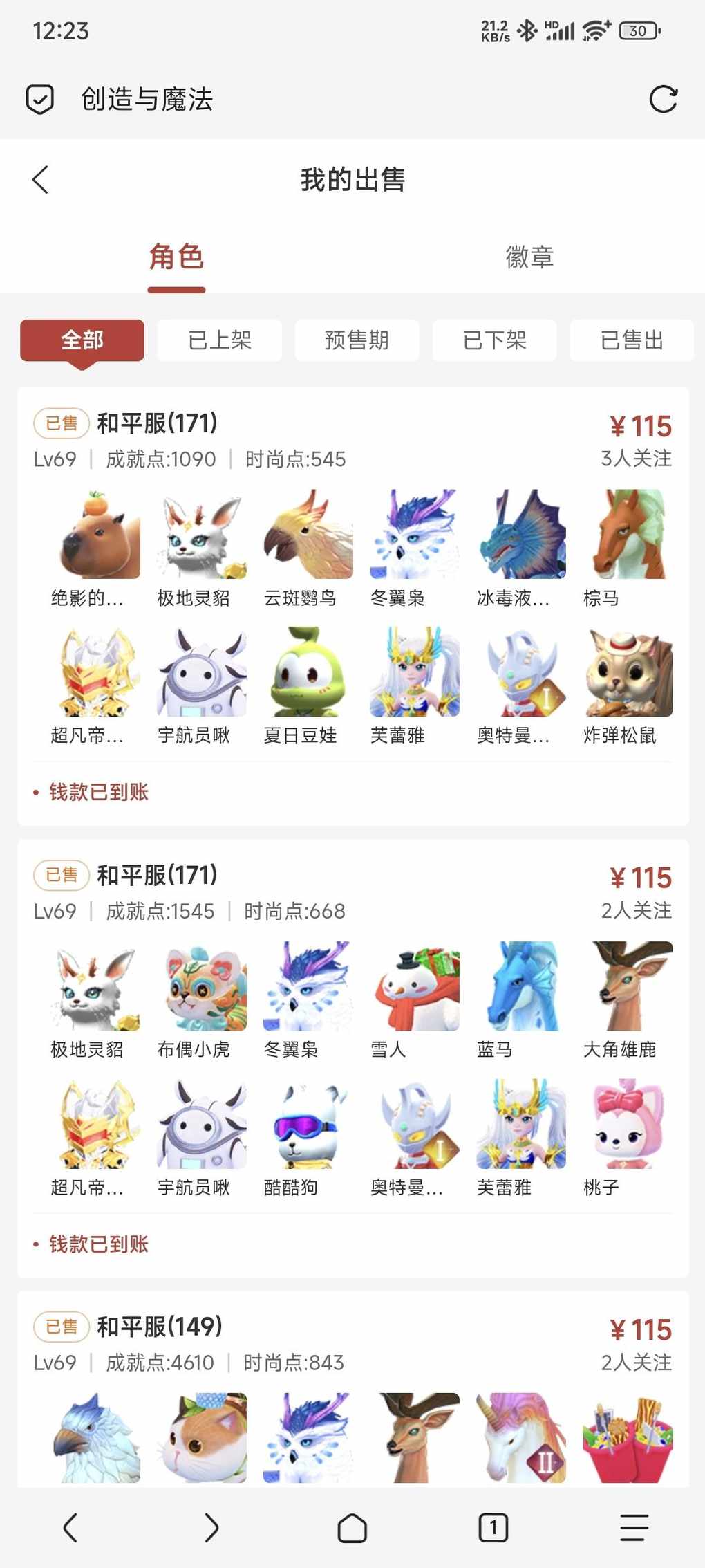Select the 全部 filter chip
Screen dimensions: 705x1568
(x=82, y=340)
